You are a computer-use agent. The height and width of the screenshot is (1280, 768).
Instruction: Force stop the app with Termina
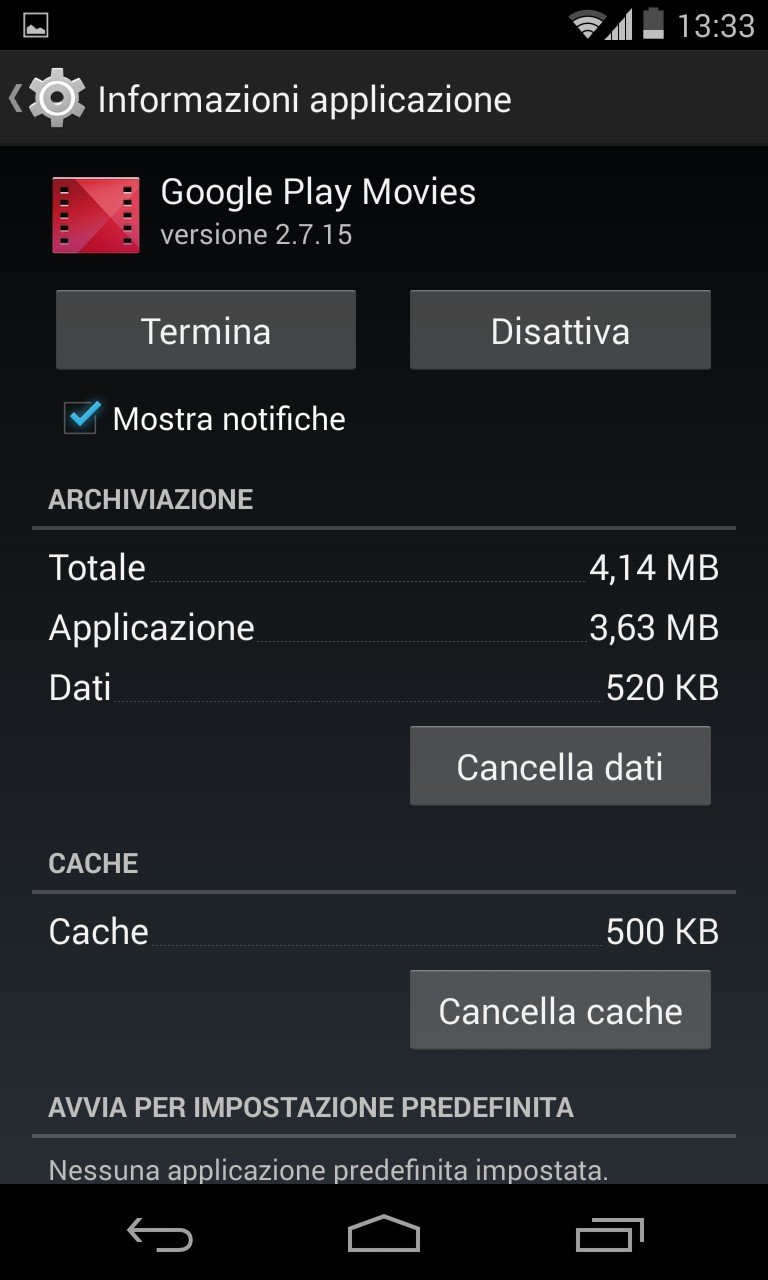click(206, 331)
